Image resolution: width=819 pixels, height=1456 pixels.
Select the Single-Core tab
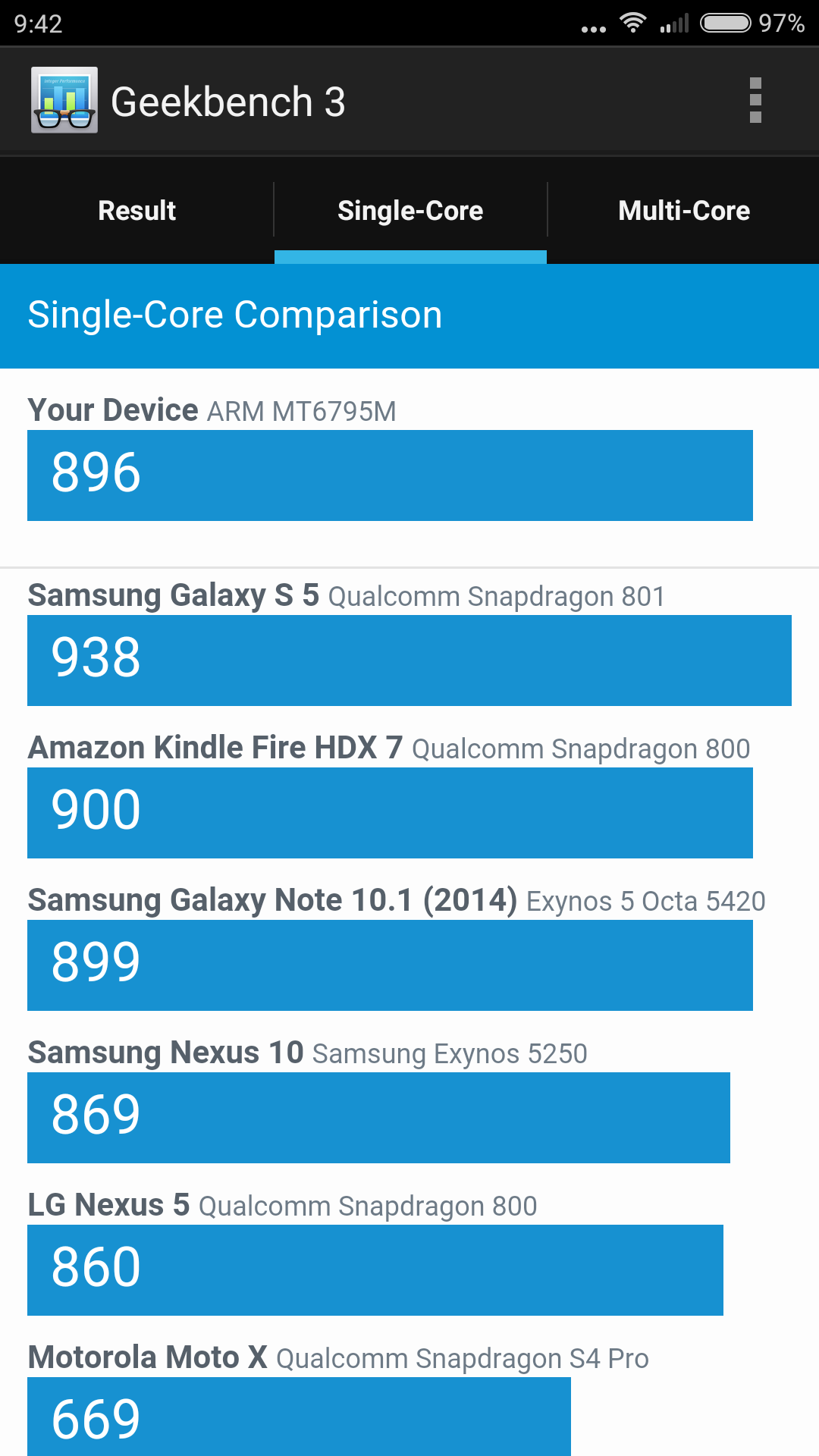tap(410, 210)
